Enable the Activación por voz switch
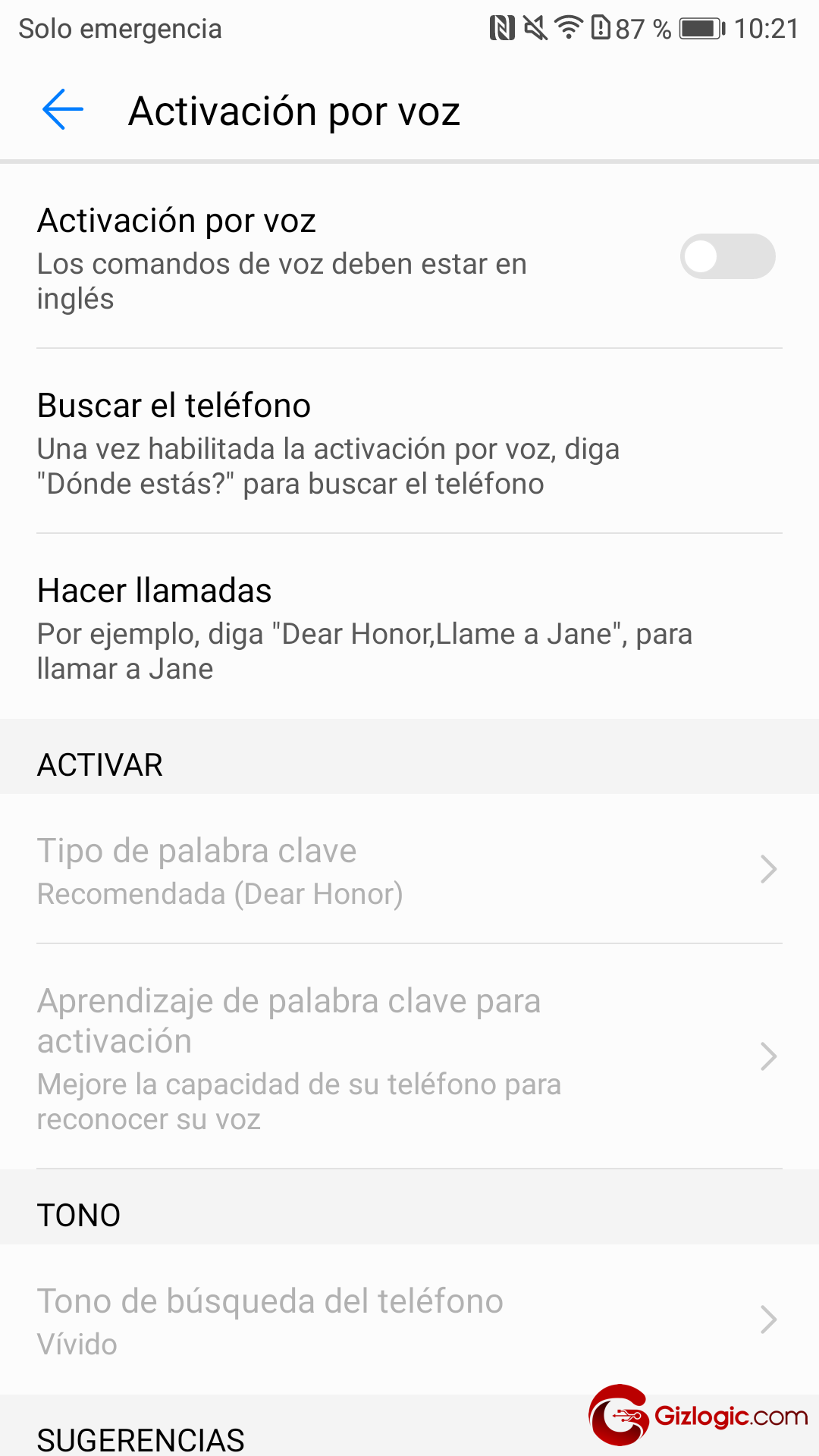Viewport: 819px width, 1456px height. pos(727,256)
